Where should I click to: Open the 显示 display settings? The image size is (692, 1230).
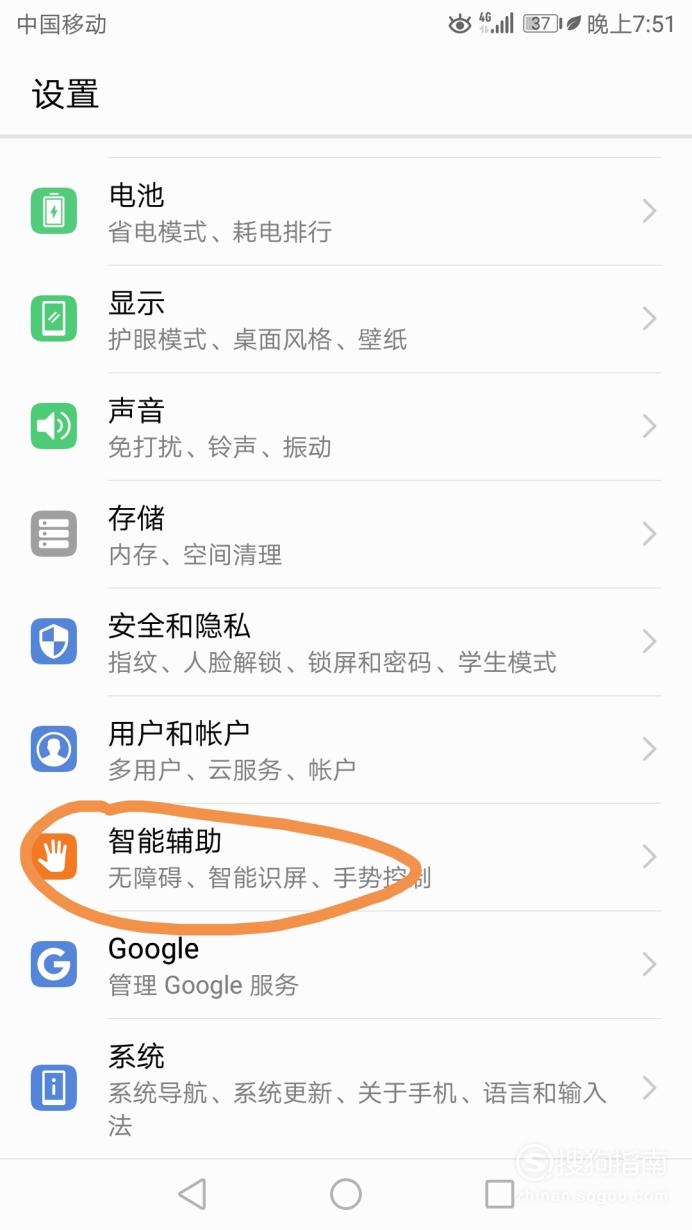point(346,319)
